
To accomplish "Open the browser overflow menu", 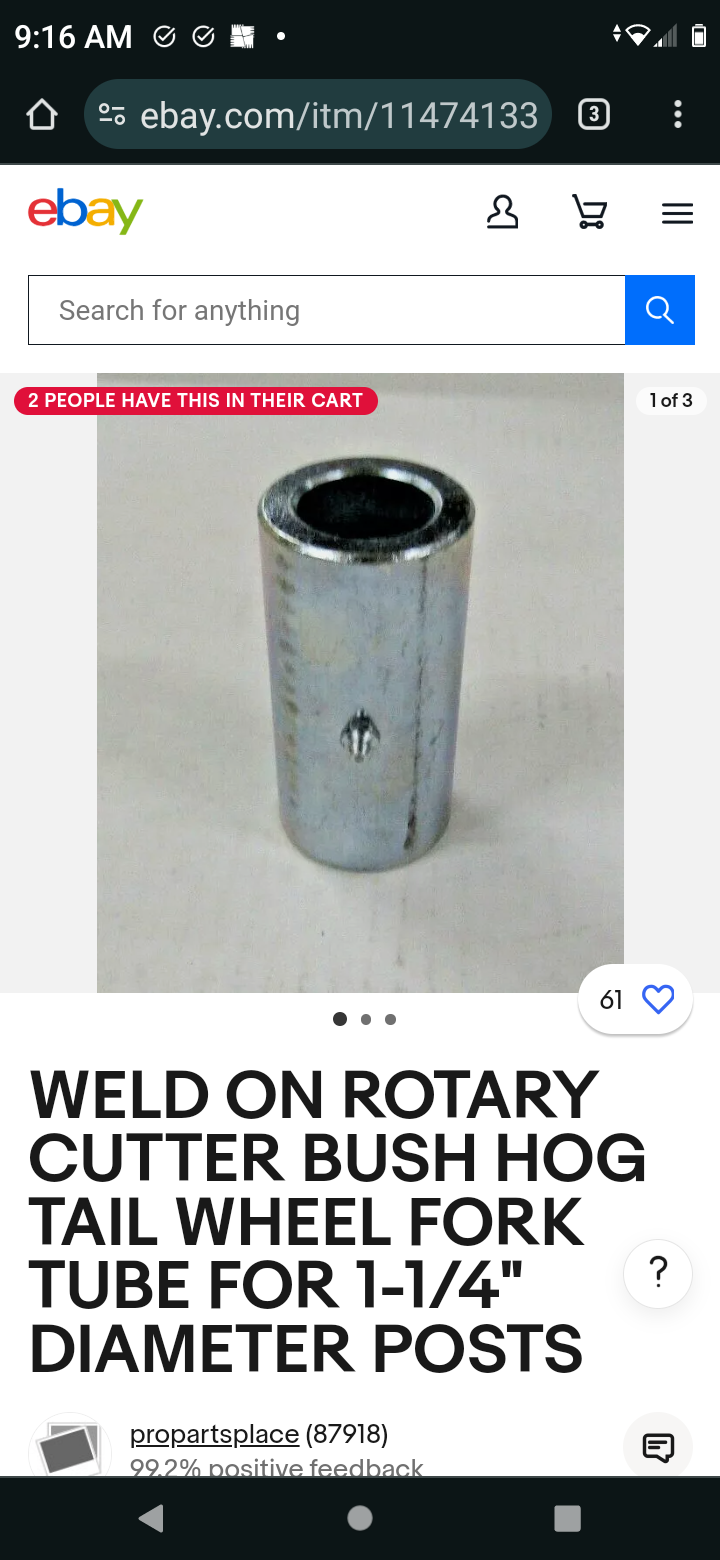I will pos(678,115).
